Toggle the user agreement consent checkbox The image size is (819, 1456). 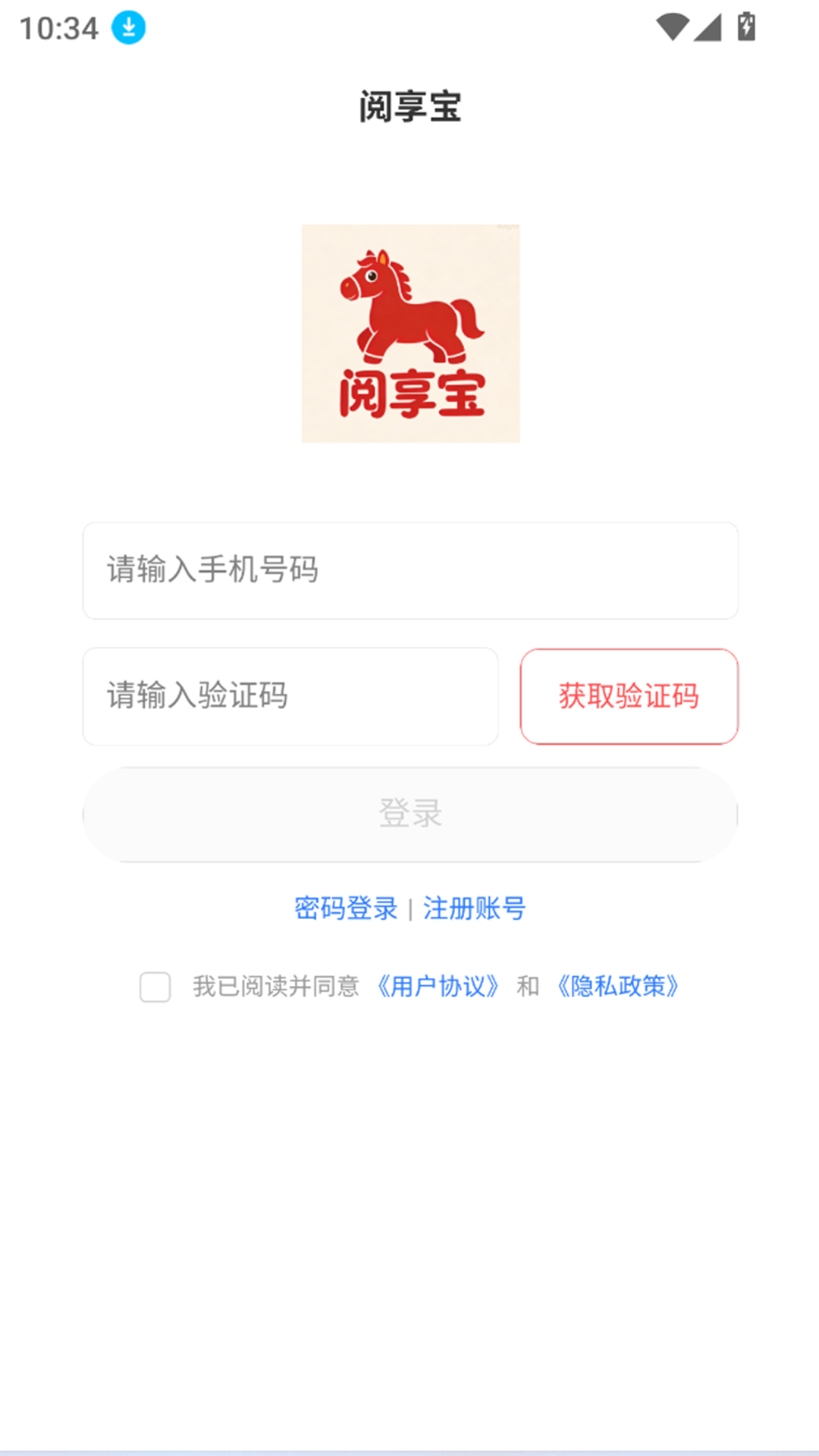(x=155, y=987)
